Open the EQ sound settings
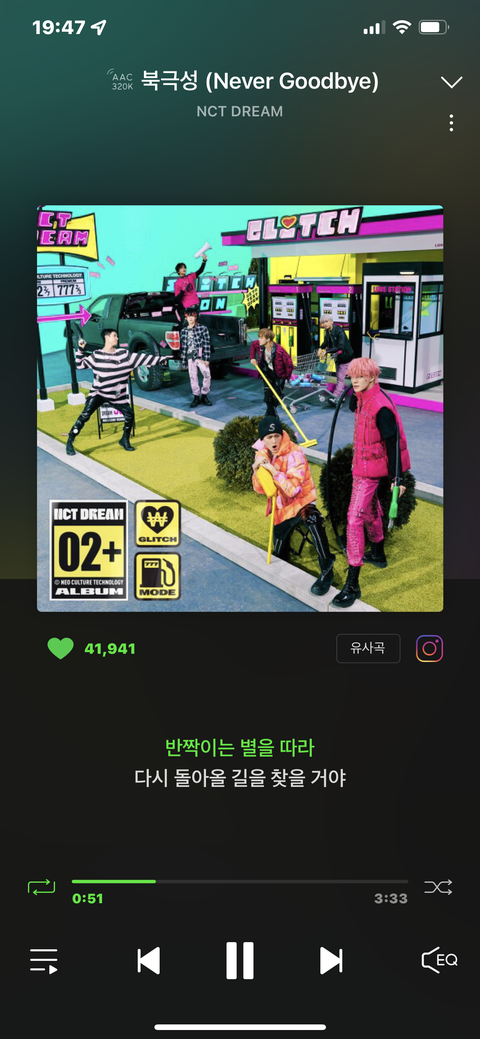Image resolution: width=480 pixels, height=1039 pixels. tap(439, 960)
